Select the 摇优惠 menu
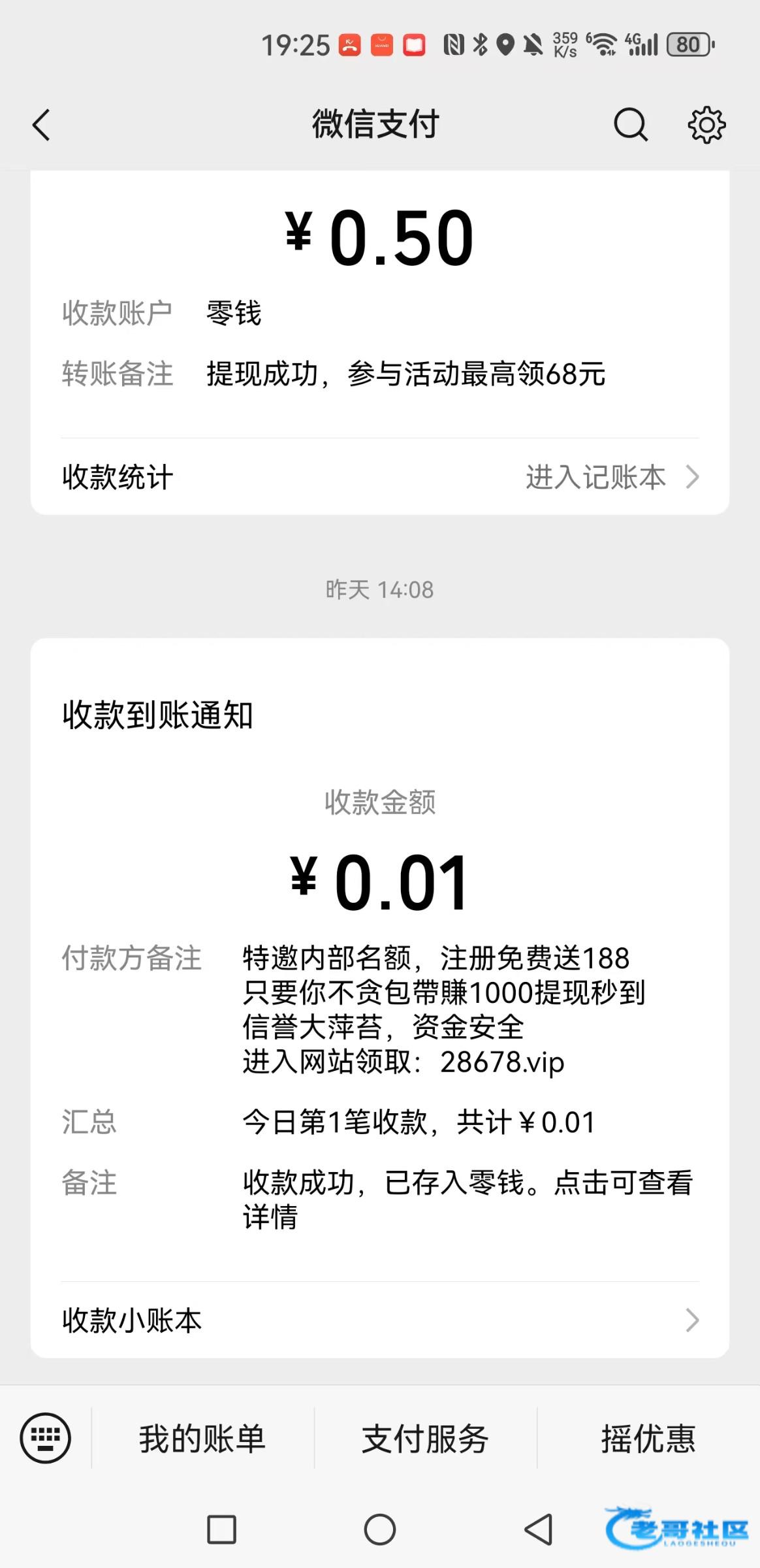This screenshot has height=1568, width=760. pyautogui.click(x=648, y=1439)
